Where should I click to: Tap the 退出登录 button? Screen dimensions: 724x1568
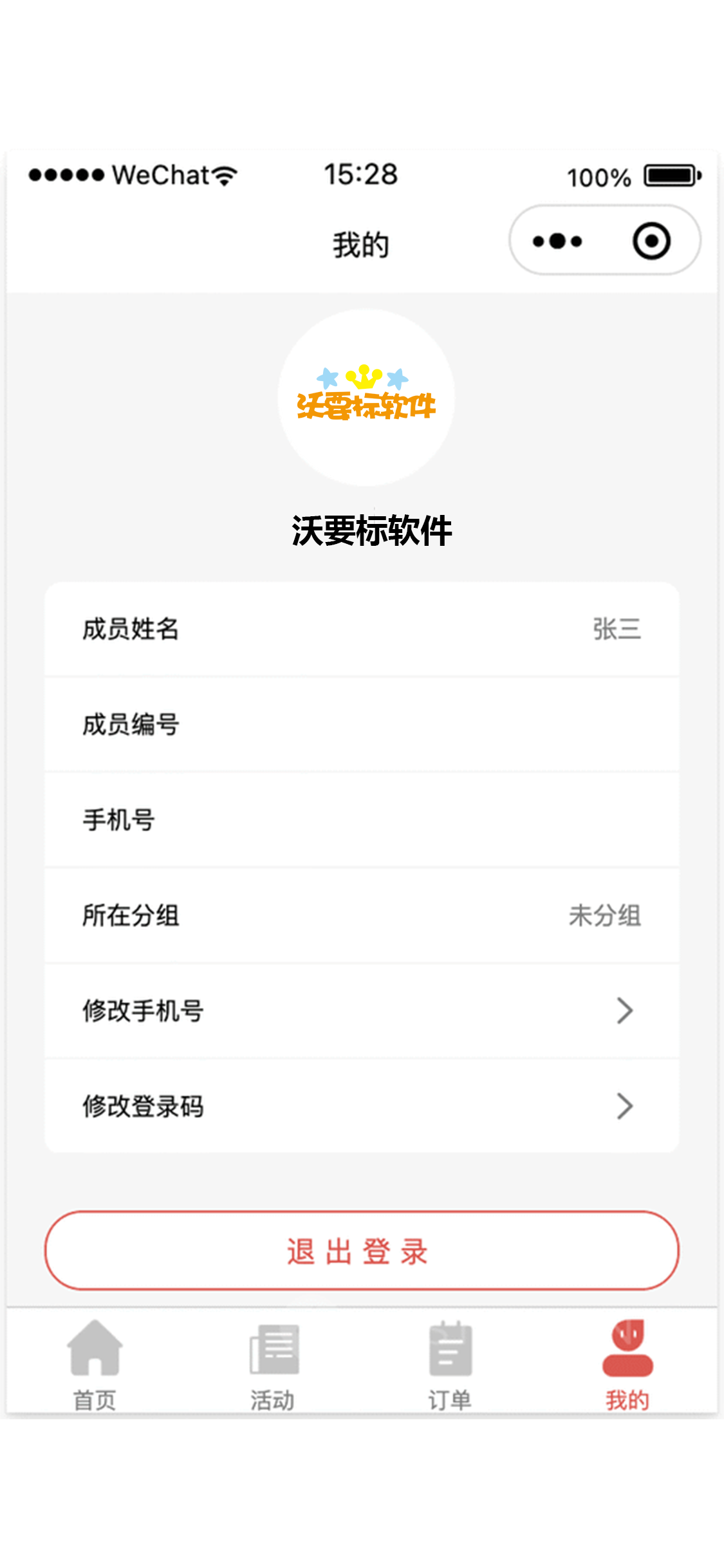pos(362,1251)
